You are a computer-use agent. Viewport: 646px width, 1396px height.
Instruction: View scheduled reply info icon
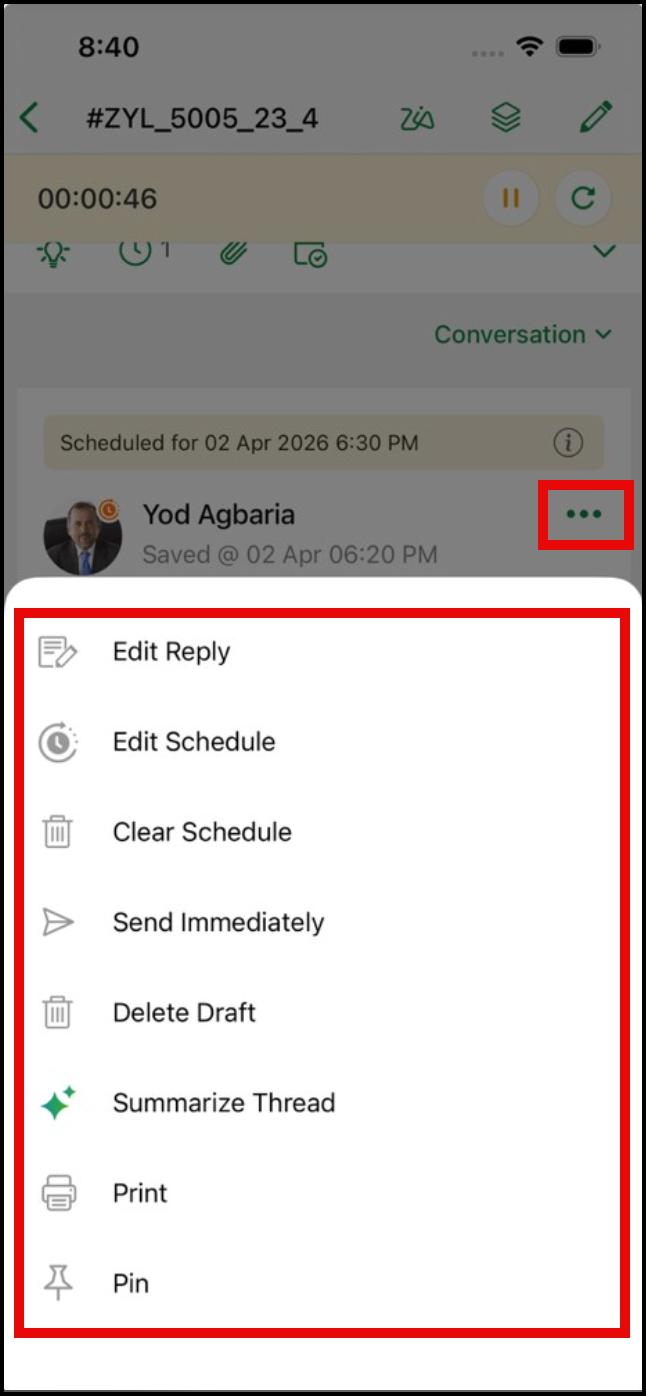568,442
